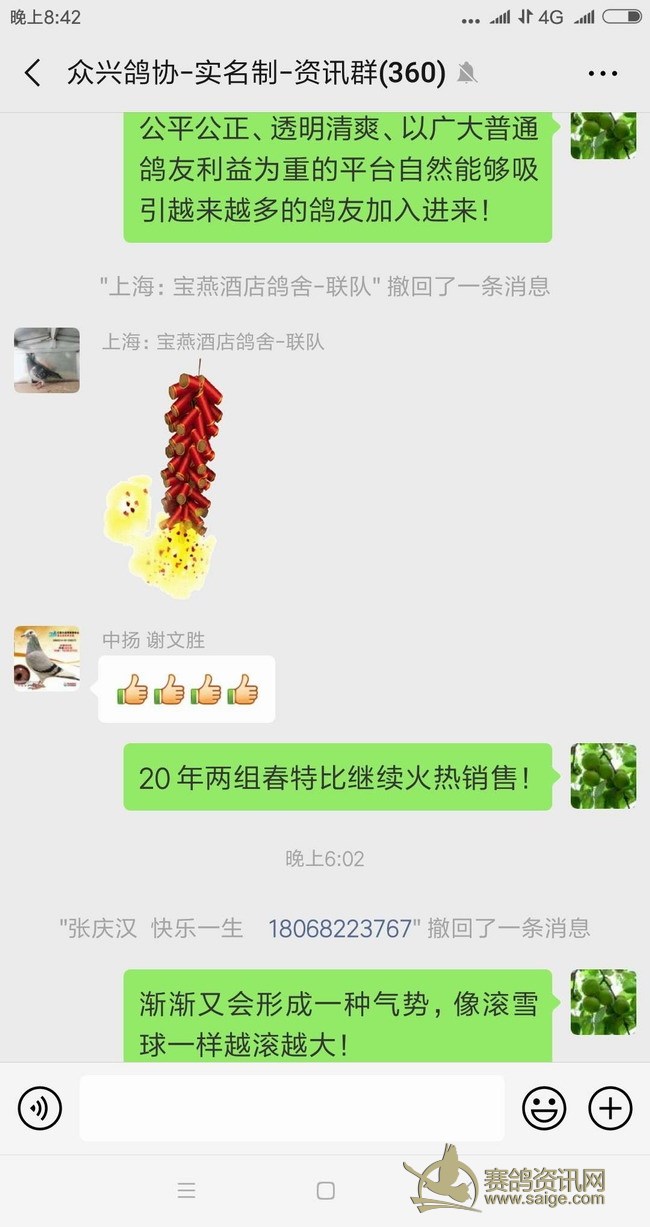650x1227 pixels.
Task: Tap the system home button
Action: (325, 1190)
